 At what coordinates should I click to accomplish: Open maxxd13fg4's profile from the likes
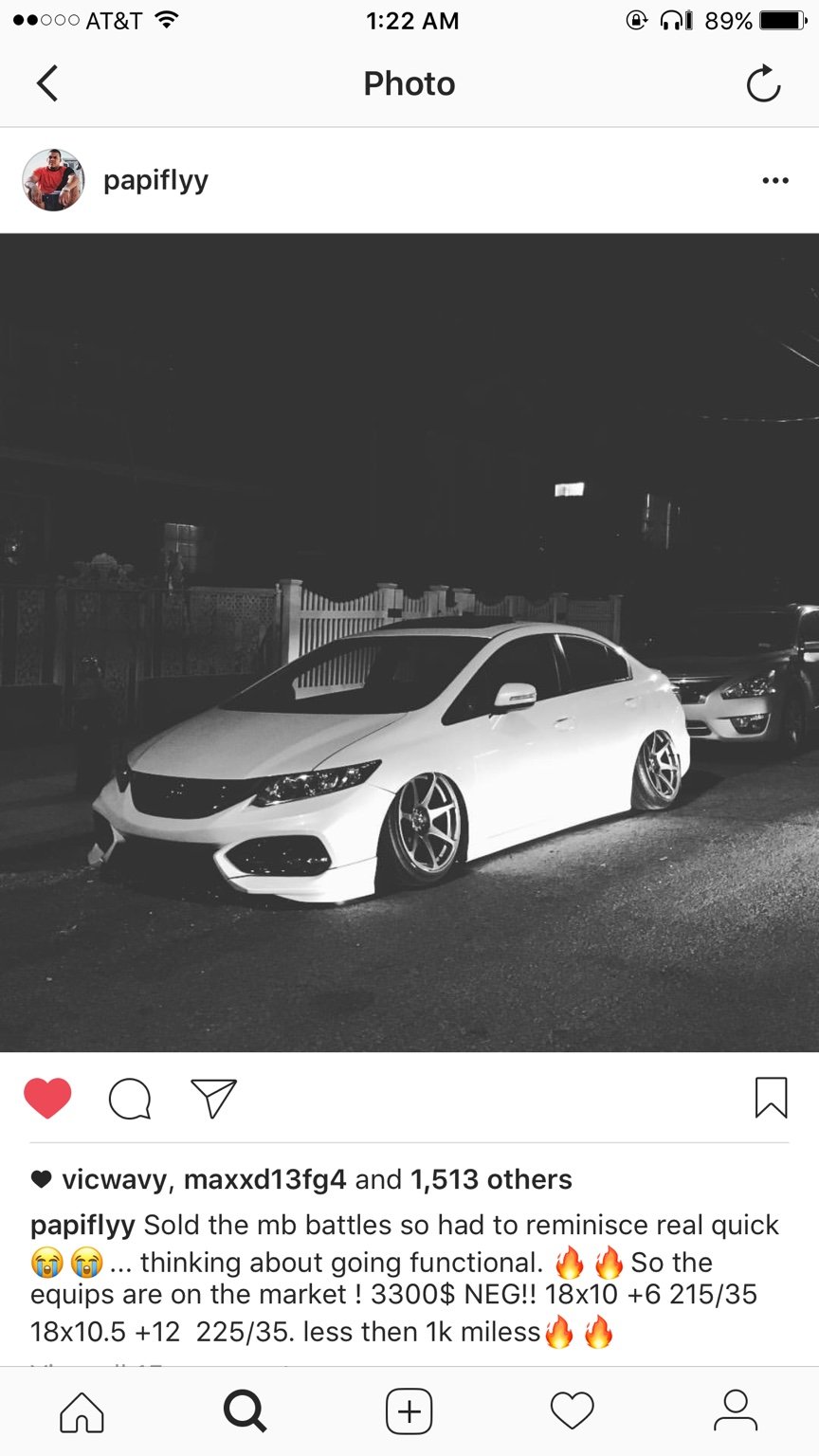tap(264, 1179)
